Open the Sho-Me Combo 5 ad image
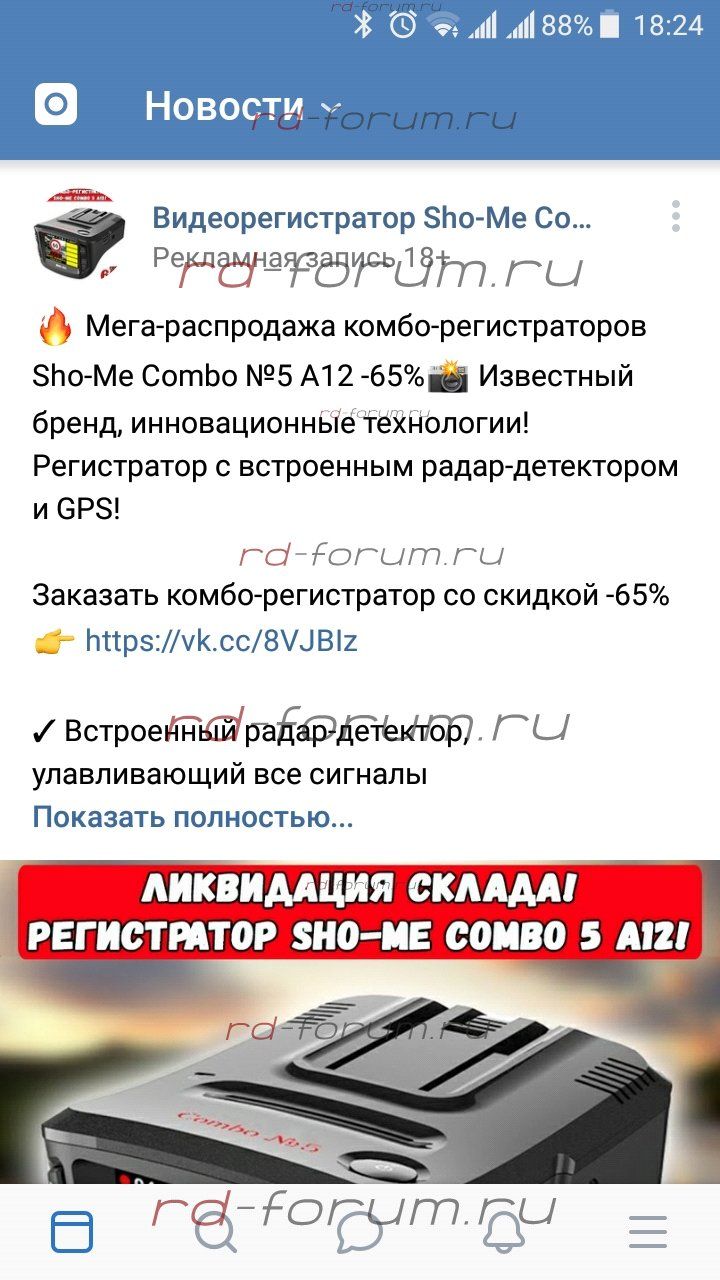Screen dimensions: 720x1280 (x=360, y=1022)
